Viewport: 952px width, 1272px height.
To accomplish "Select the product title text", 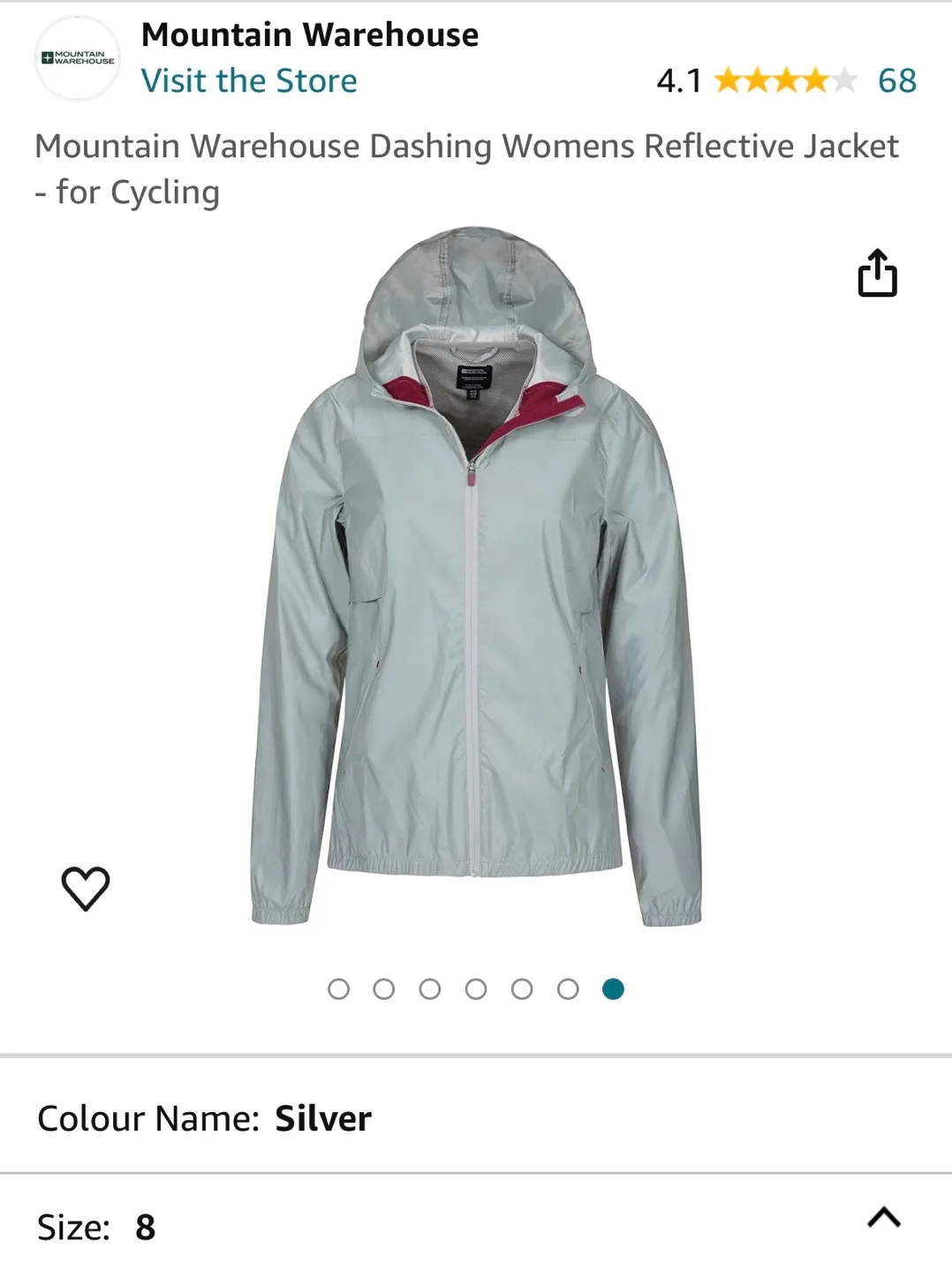I will pyautogui.click(x=466, y=168).
